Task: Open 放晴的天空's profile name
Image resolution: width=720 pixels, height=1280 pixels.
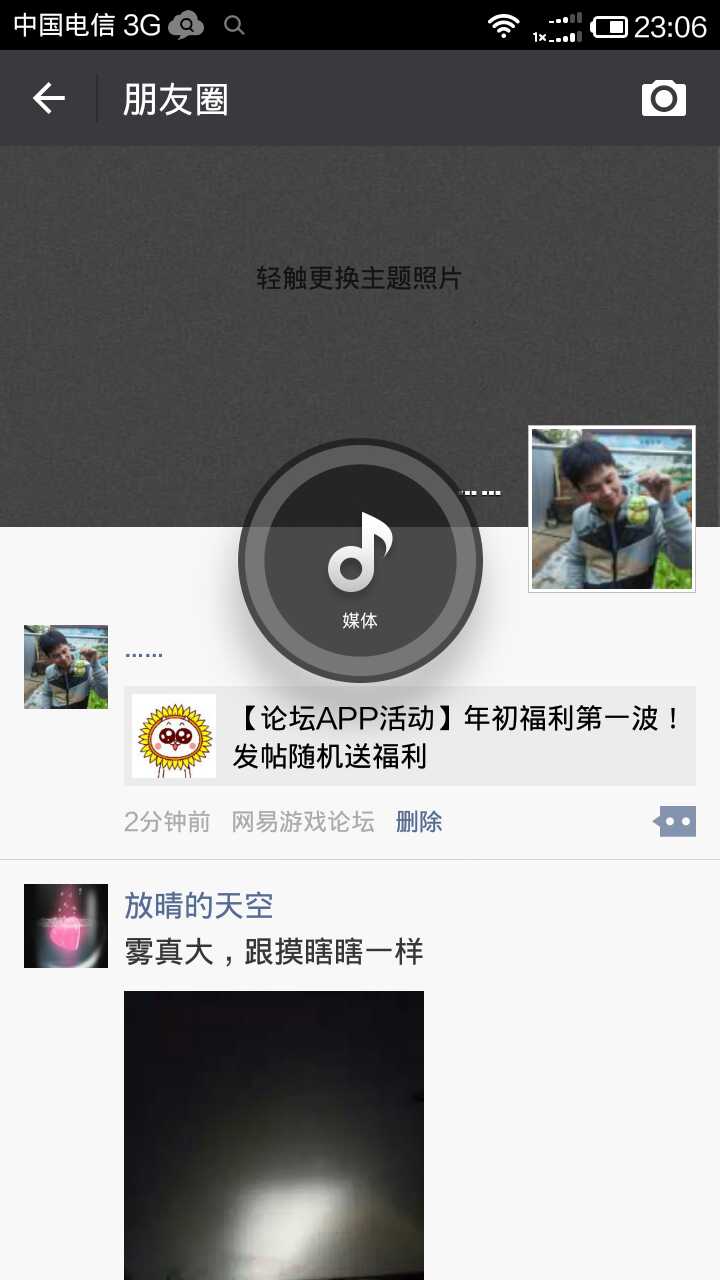Action: [x=199, y=906]
